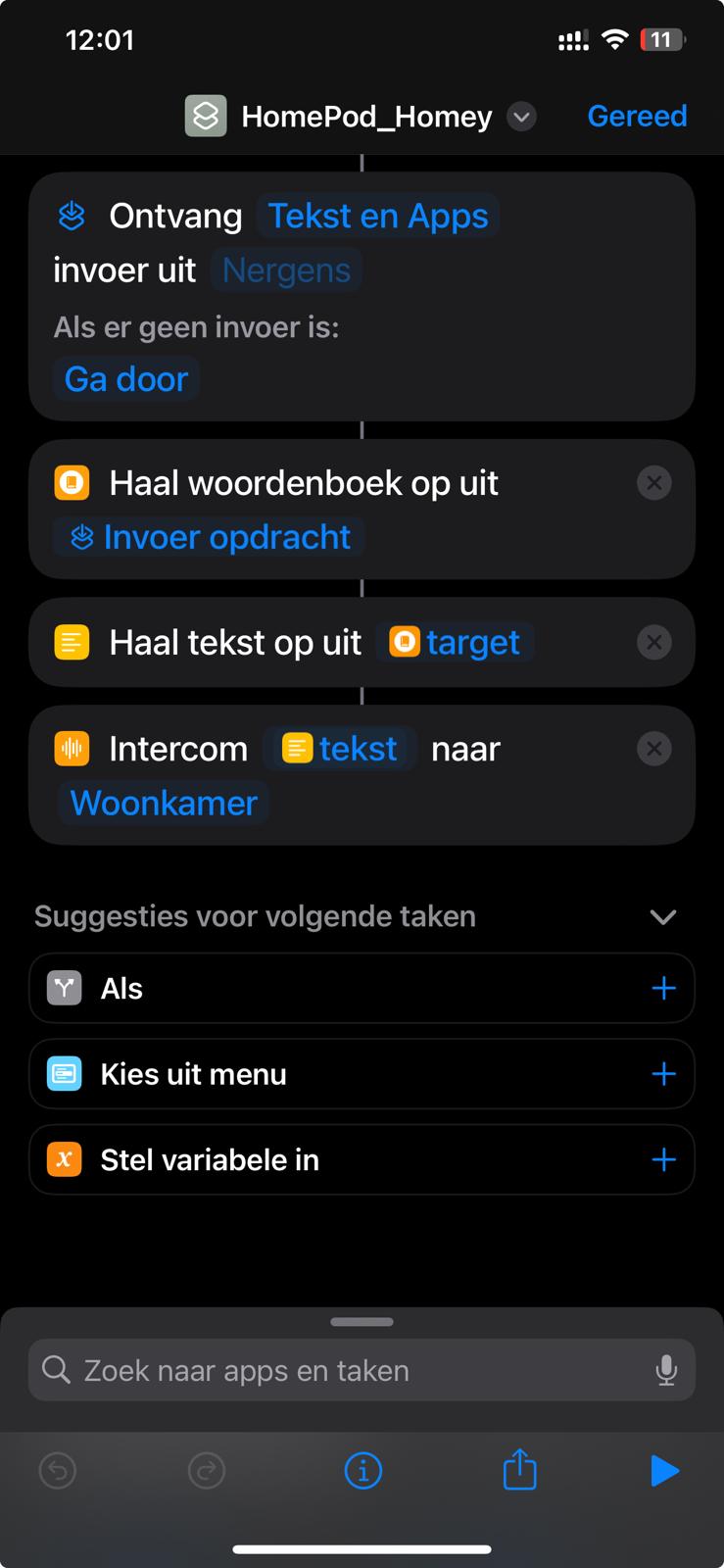Delete the Haal tekst op action
Screen dimensions: 724x1568
(653, 643)
